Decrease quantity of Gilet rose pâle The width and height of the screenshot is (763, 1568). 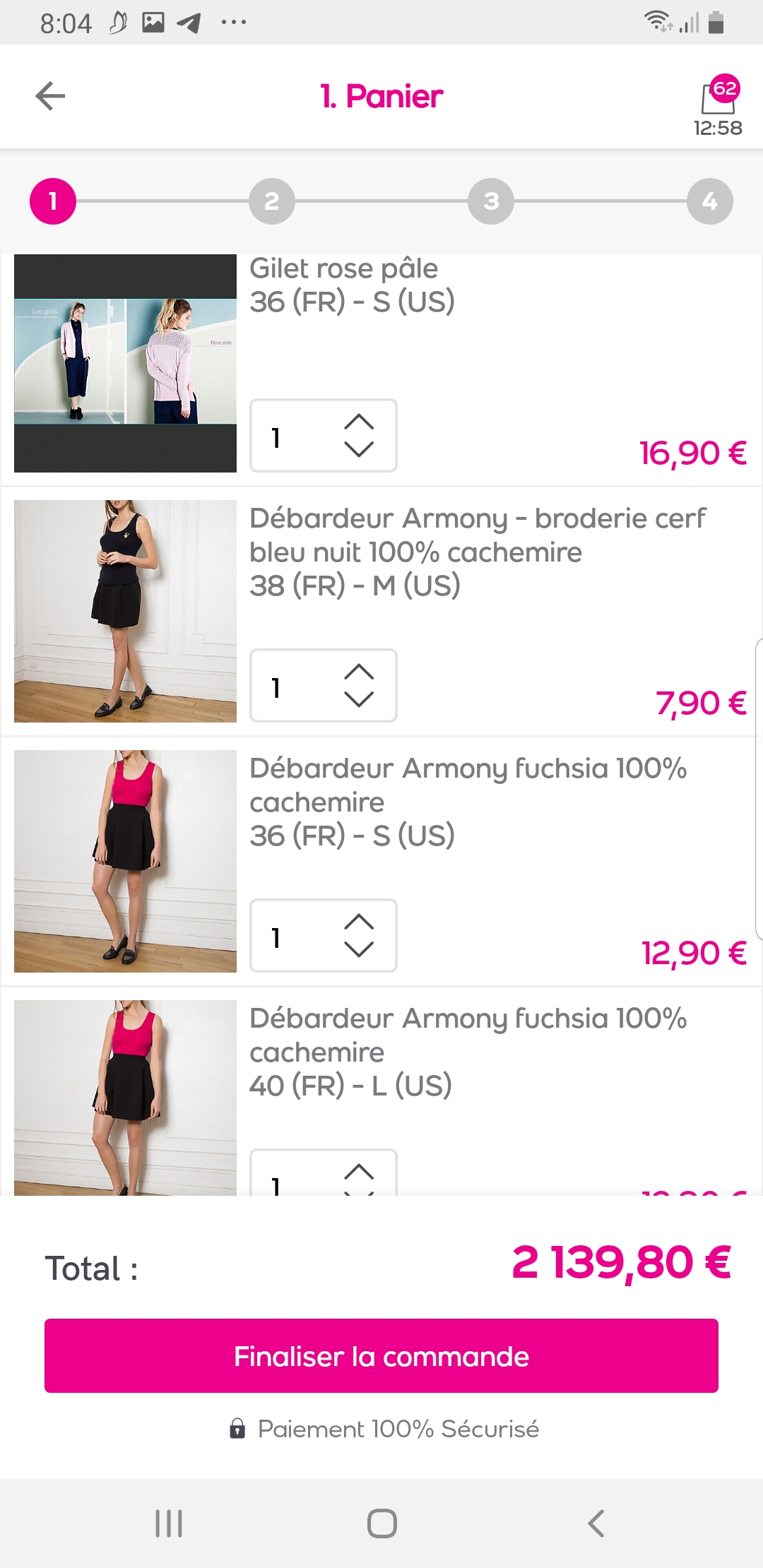pos(359,449)
